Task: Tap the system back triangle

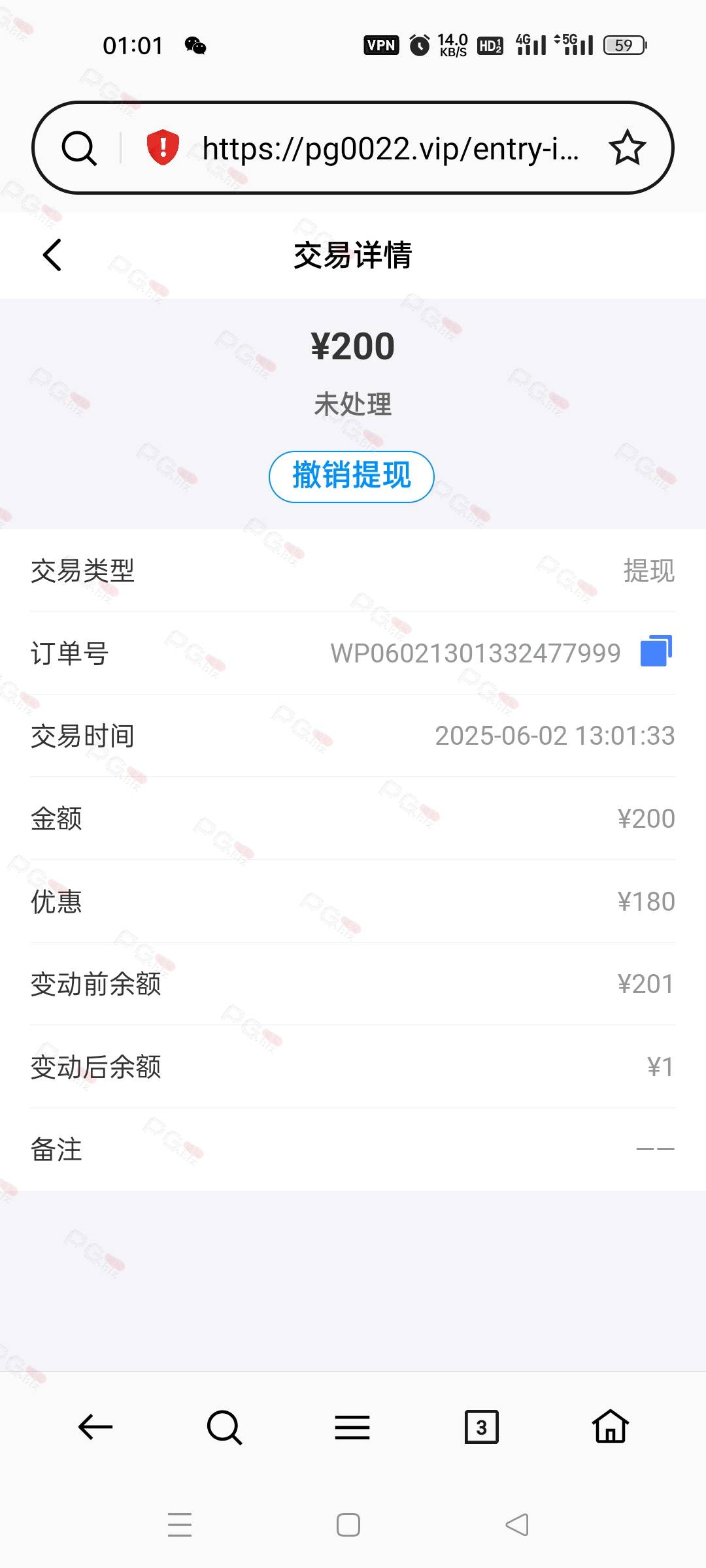Action: coord(517,1525)
